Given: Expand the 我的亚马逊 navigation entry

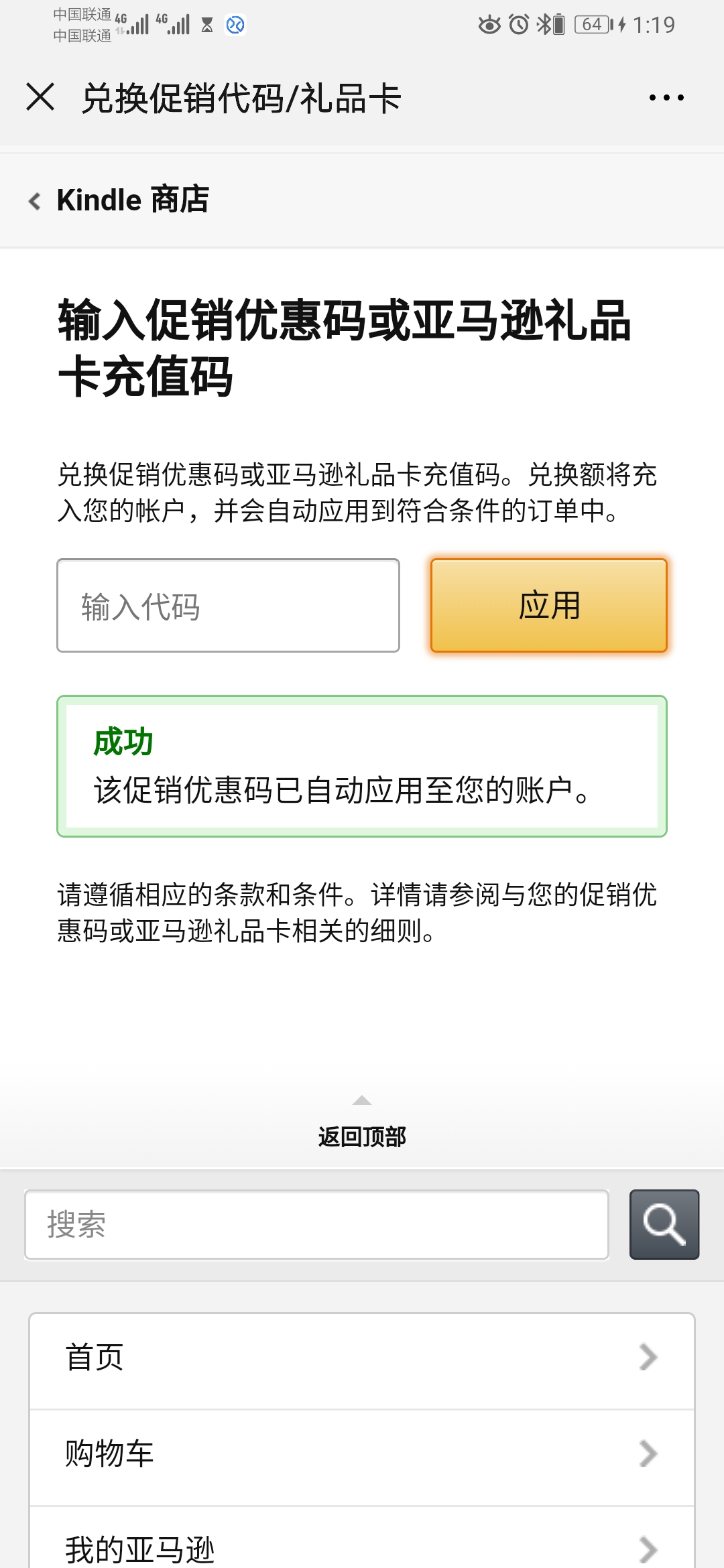Looking at the screenshot, I should [648, 1547].
